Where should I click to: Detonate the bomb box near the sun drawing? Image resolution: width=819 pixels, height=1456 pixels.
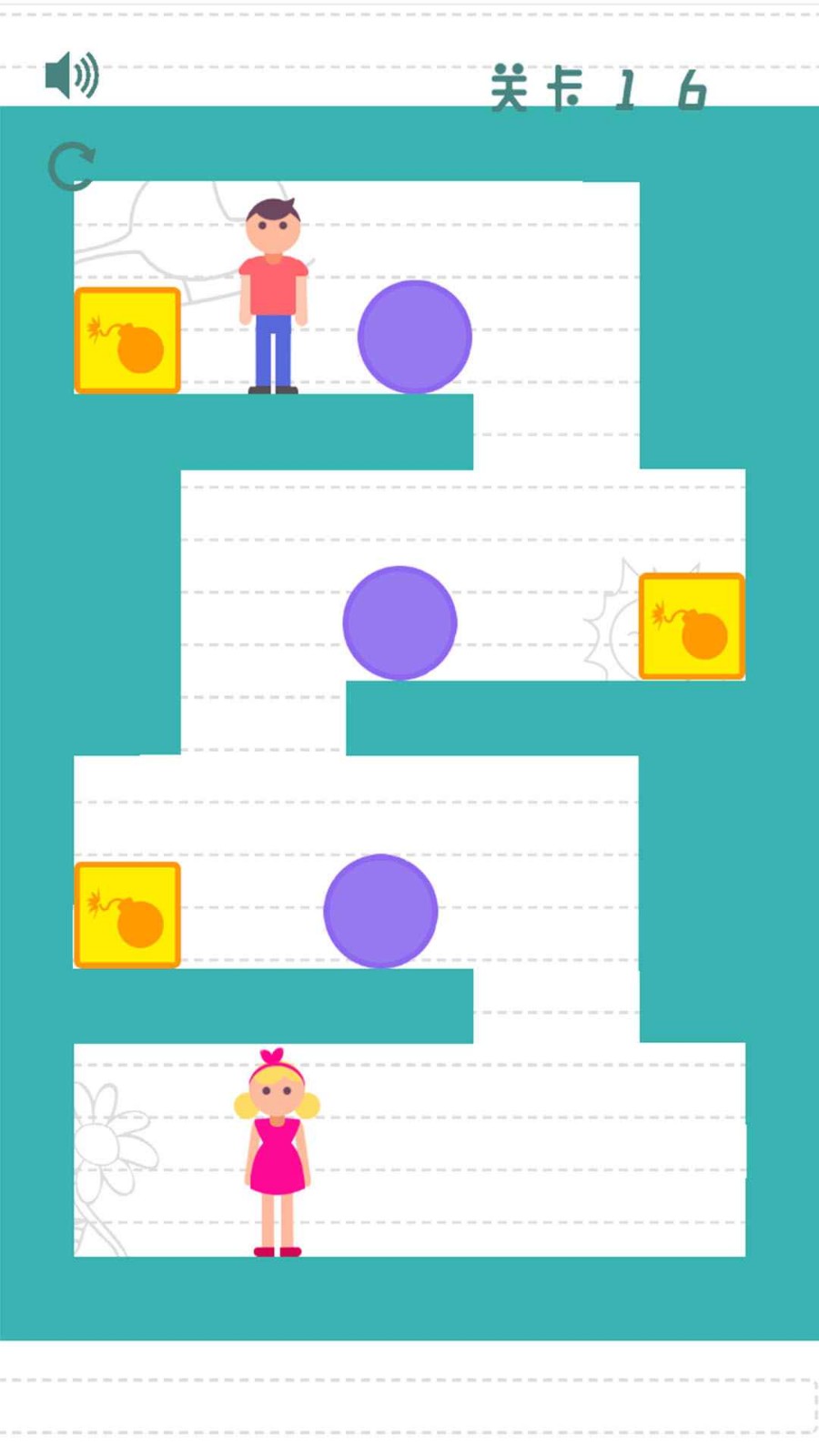coord(692,626)
